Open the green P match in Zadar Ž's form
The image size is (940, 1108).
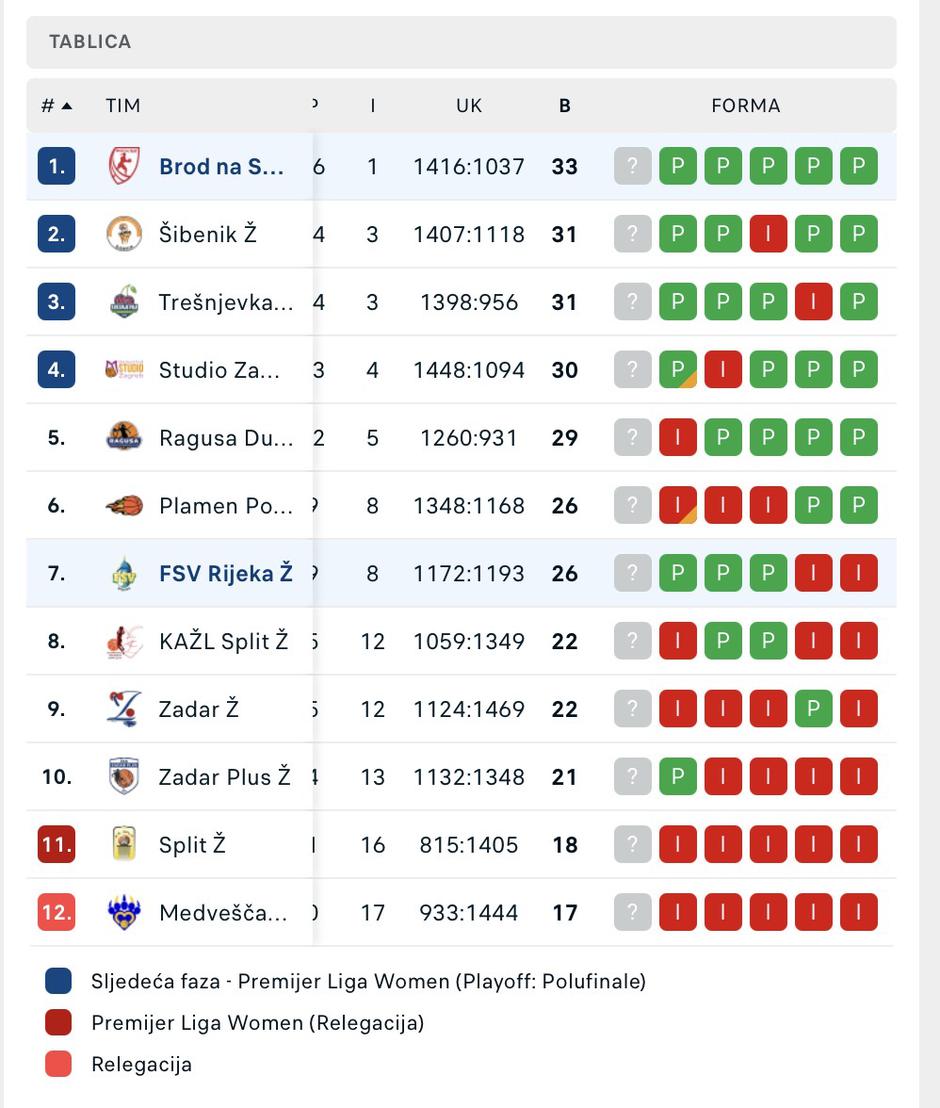click(813, 709)
